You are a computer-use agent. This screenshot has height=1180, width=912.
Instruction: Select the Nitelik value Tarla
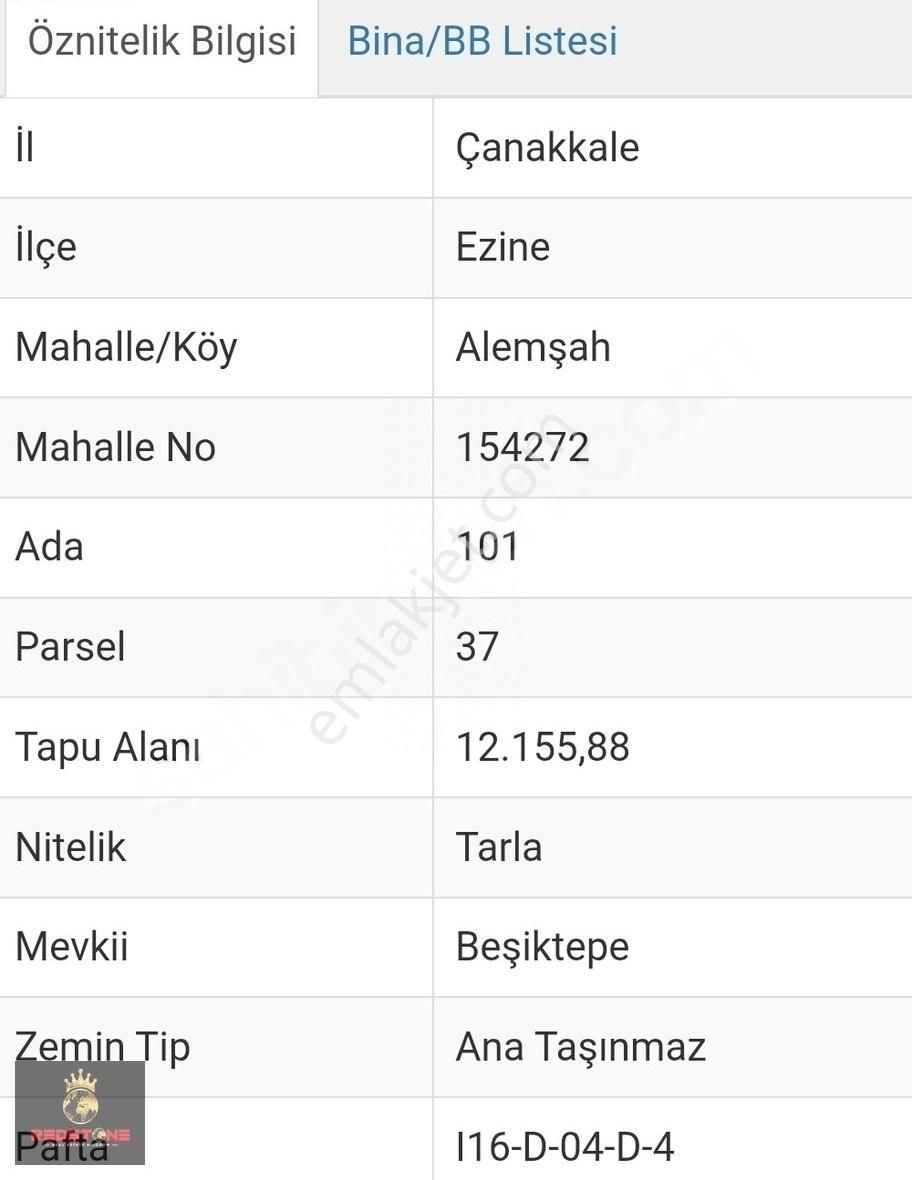tap(500, 847)
